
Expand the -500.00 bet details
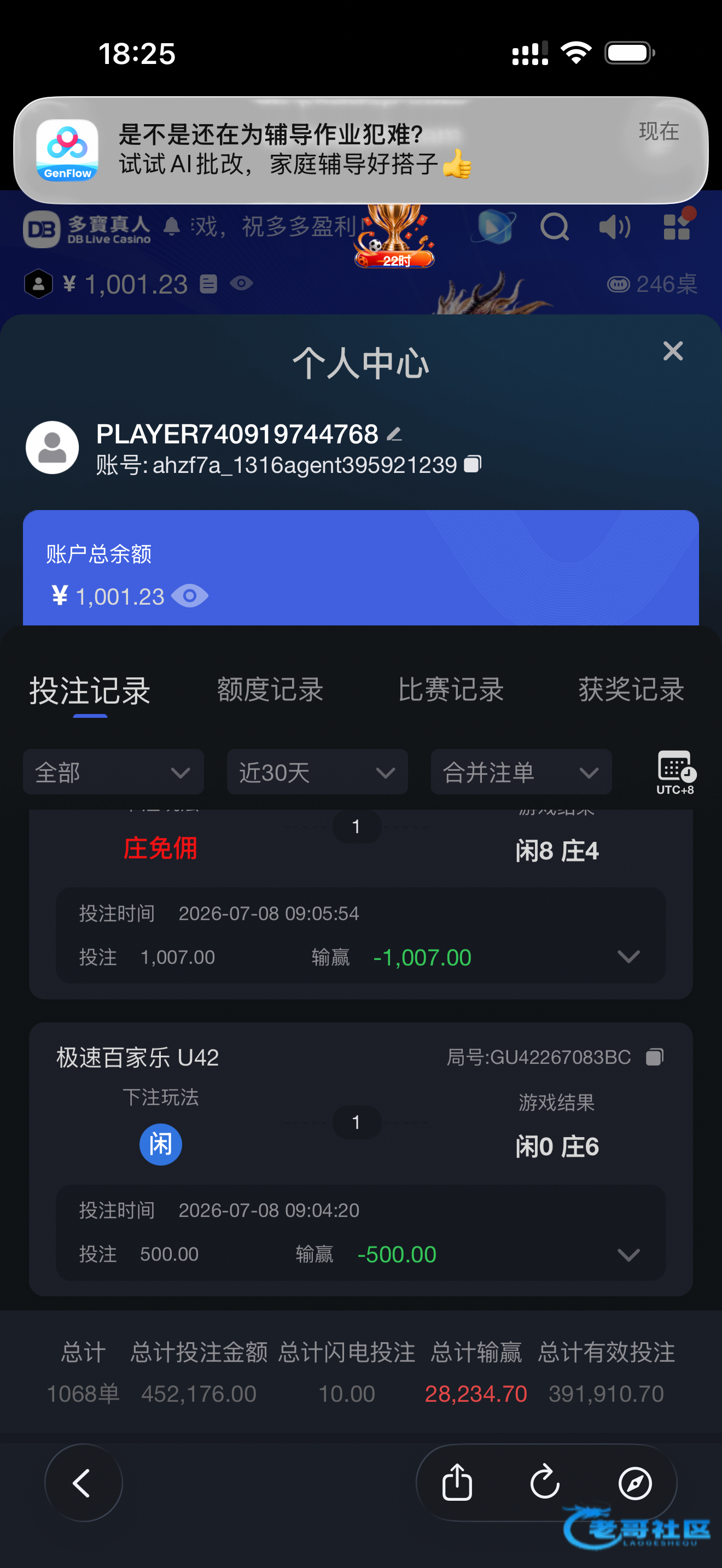tap(628, 1255)
